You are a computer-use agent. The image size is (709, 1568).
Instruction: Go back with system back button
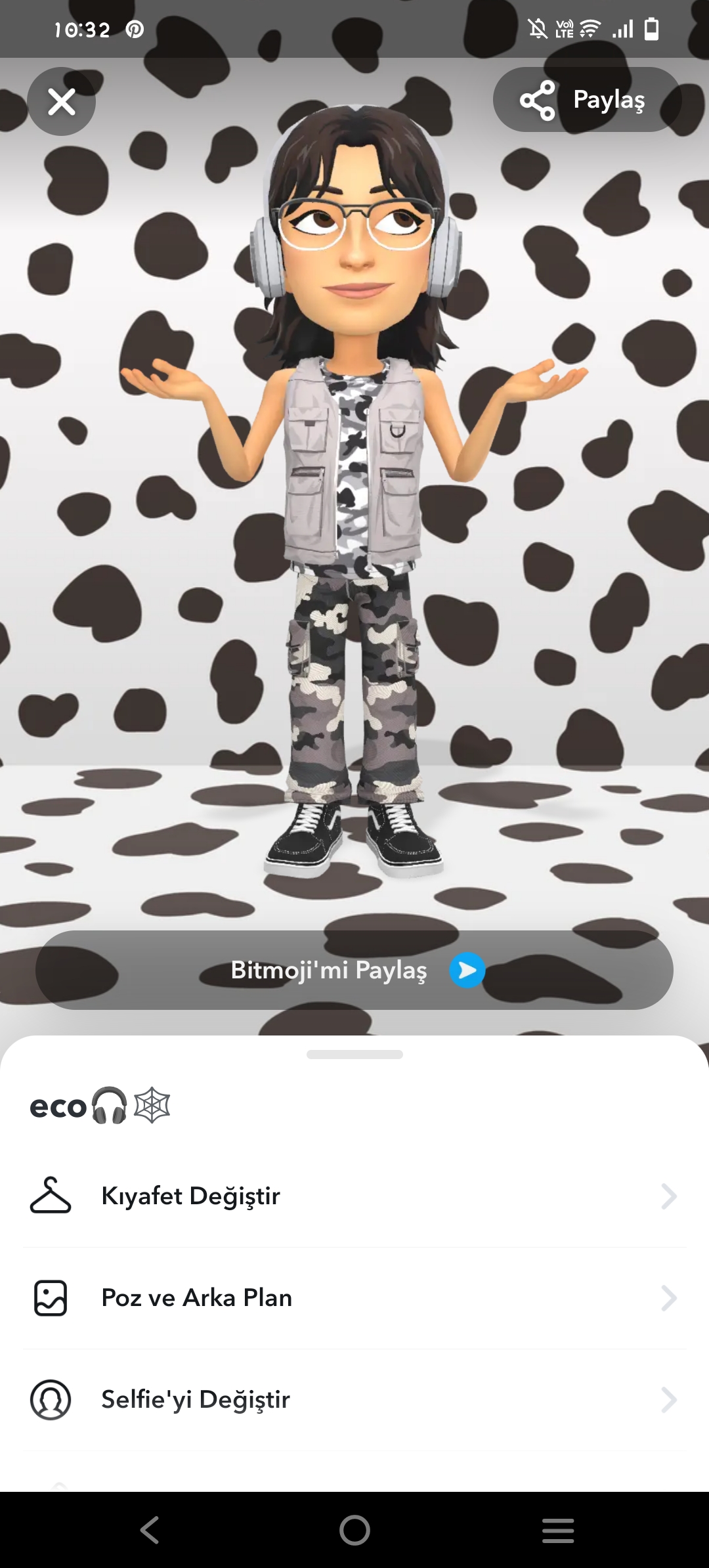[150, 1530]
